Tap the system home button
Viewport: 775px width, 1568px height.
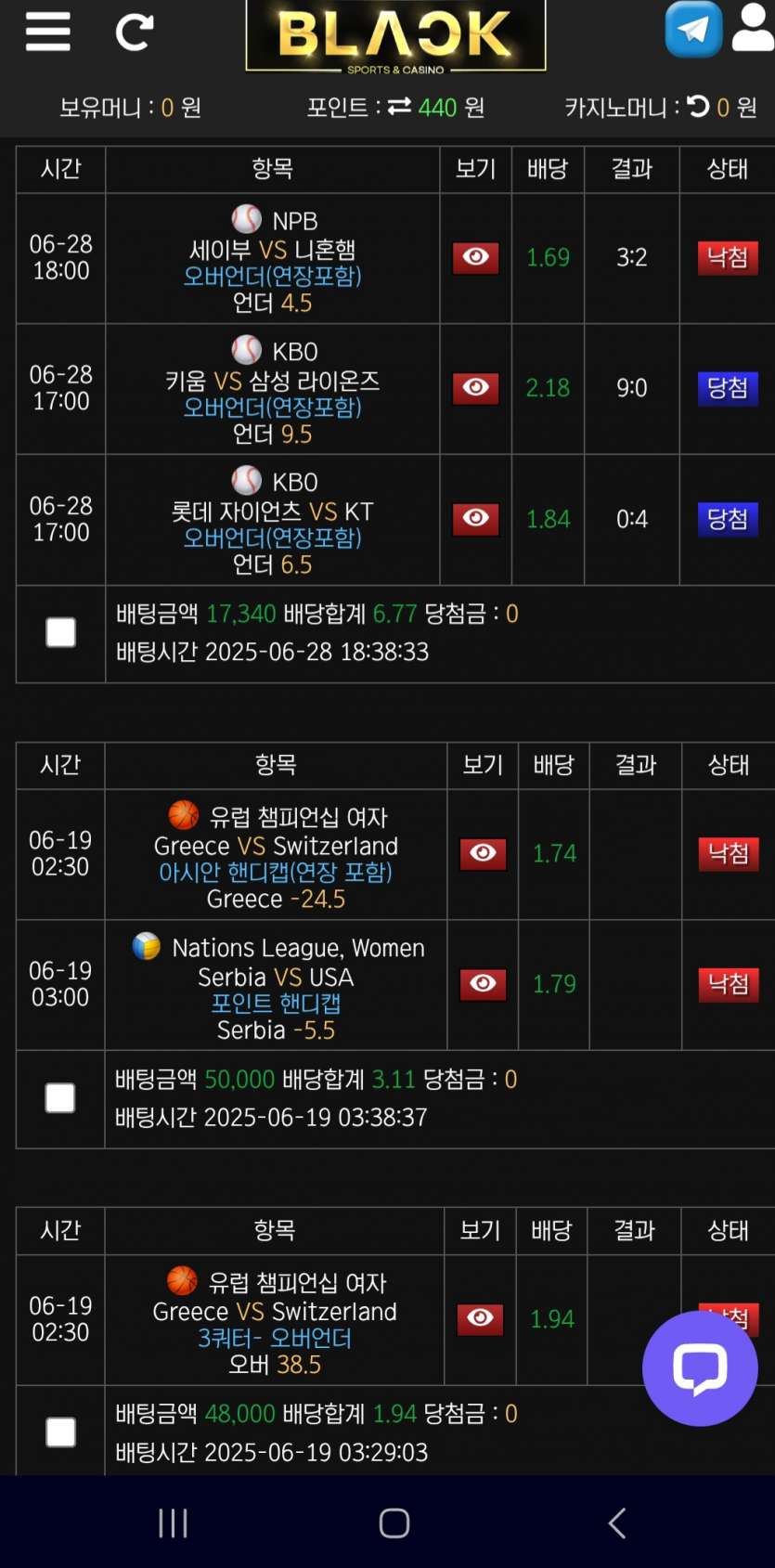point(394,1523)
